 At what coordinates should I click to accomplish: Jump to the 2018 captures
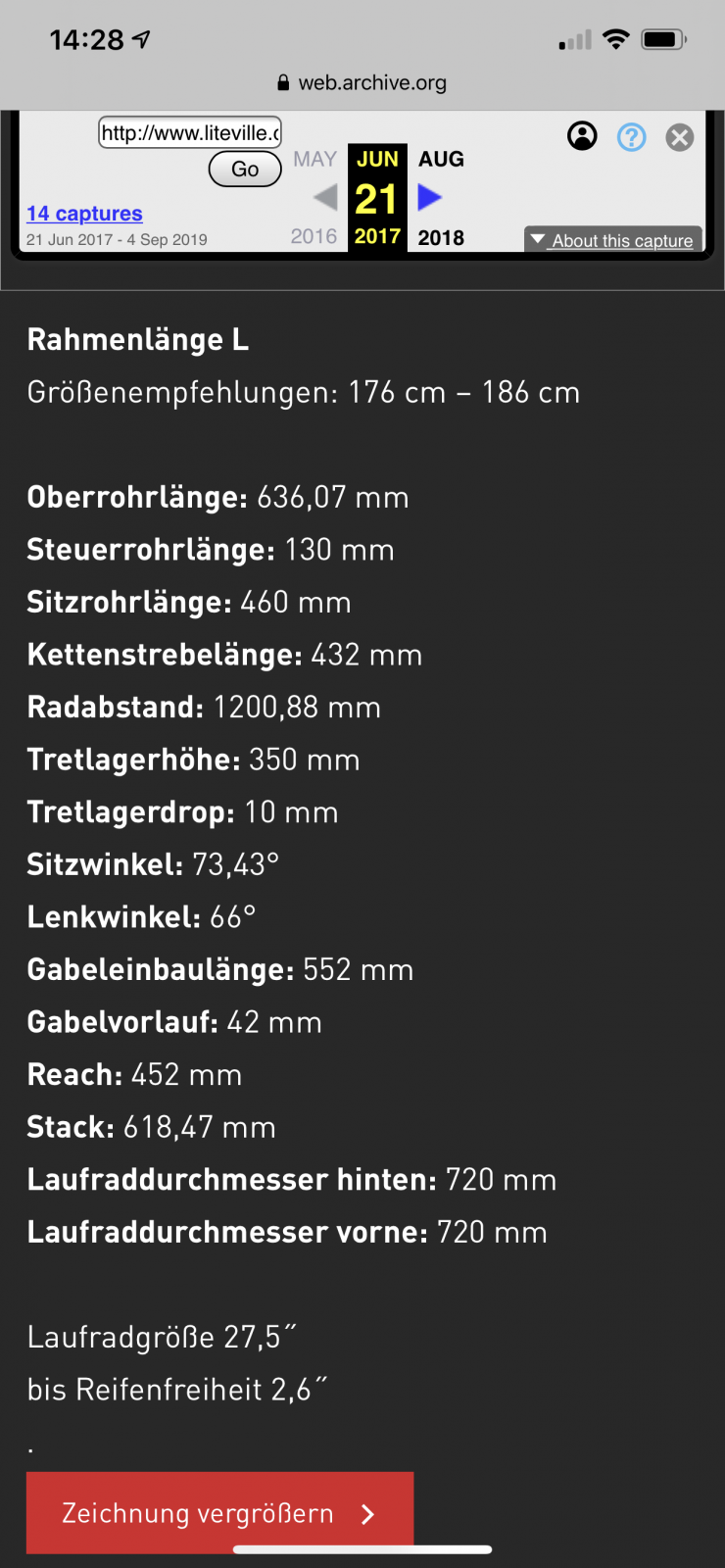[441, 237]
